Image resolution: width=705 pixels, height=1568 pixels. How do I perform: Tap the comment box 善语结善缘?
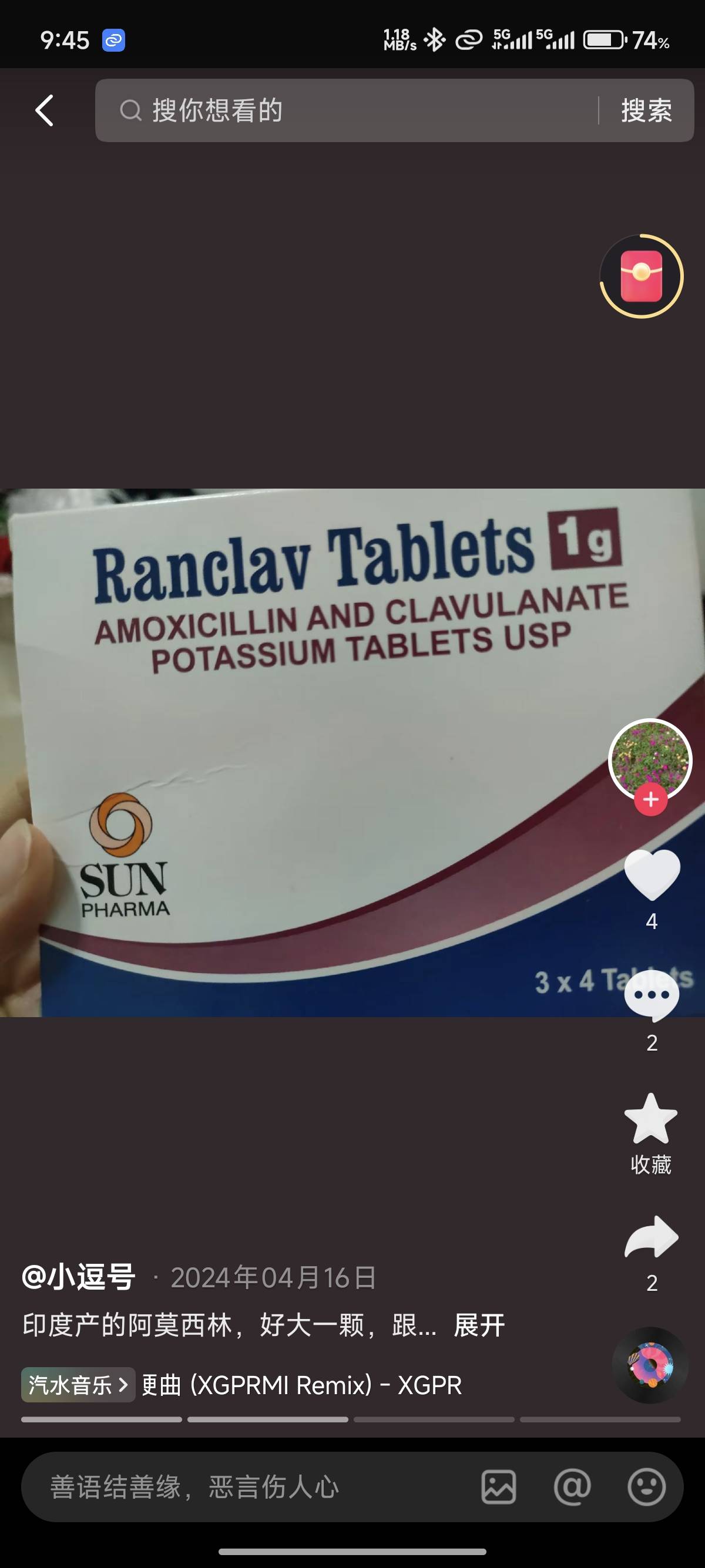pos(244,1487)
